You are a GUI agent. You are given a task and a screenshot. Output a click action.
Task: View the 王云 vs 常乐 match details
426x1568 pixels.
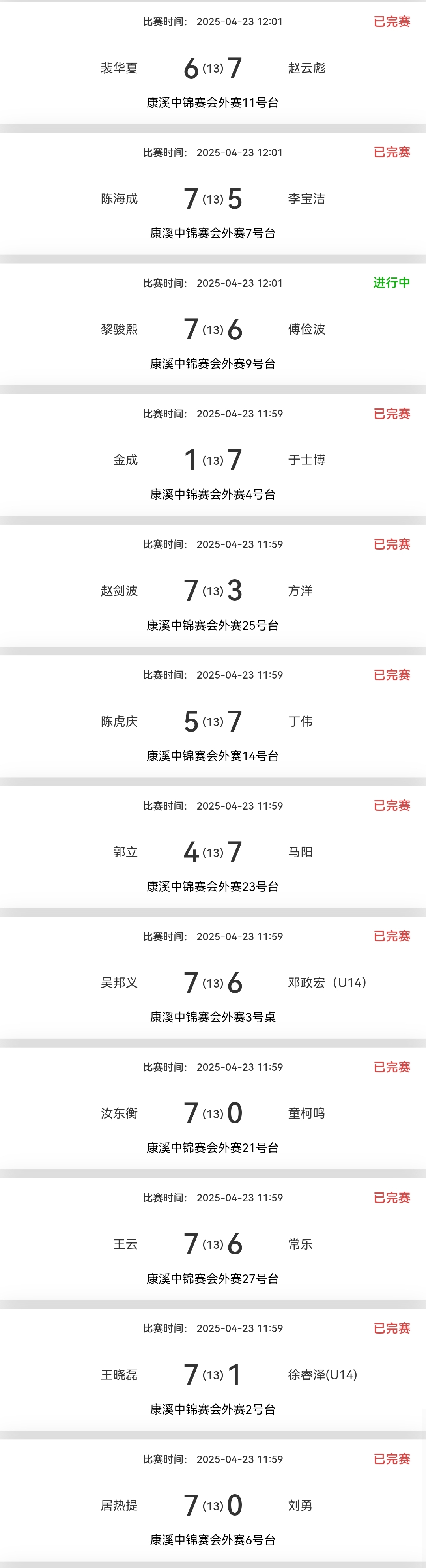(x=212, y=1244)
